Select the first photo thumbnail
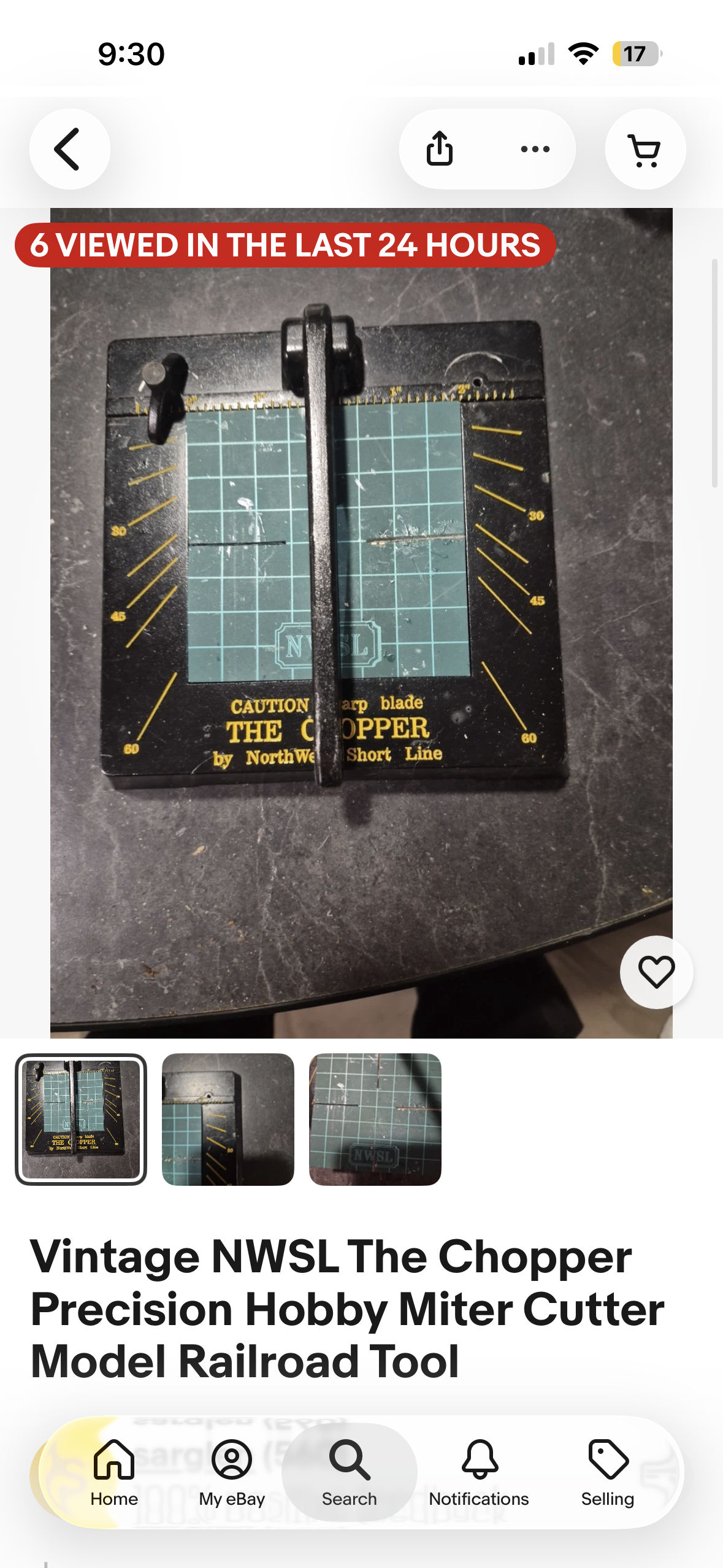Viewport: 723px width, 1568px height. click(x=81, y=1119)
